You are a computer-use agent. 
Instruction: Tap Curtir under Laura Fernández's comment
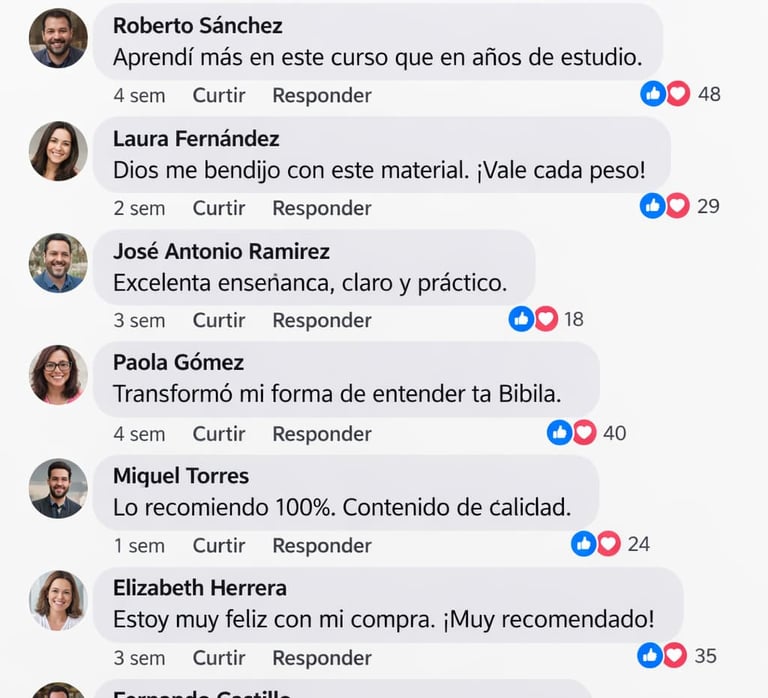219,208
